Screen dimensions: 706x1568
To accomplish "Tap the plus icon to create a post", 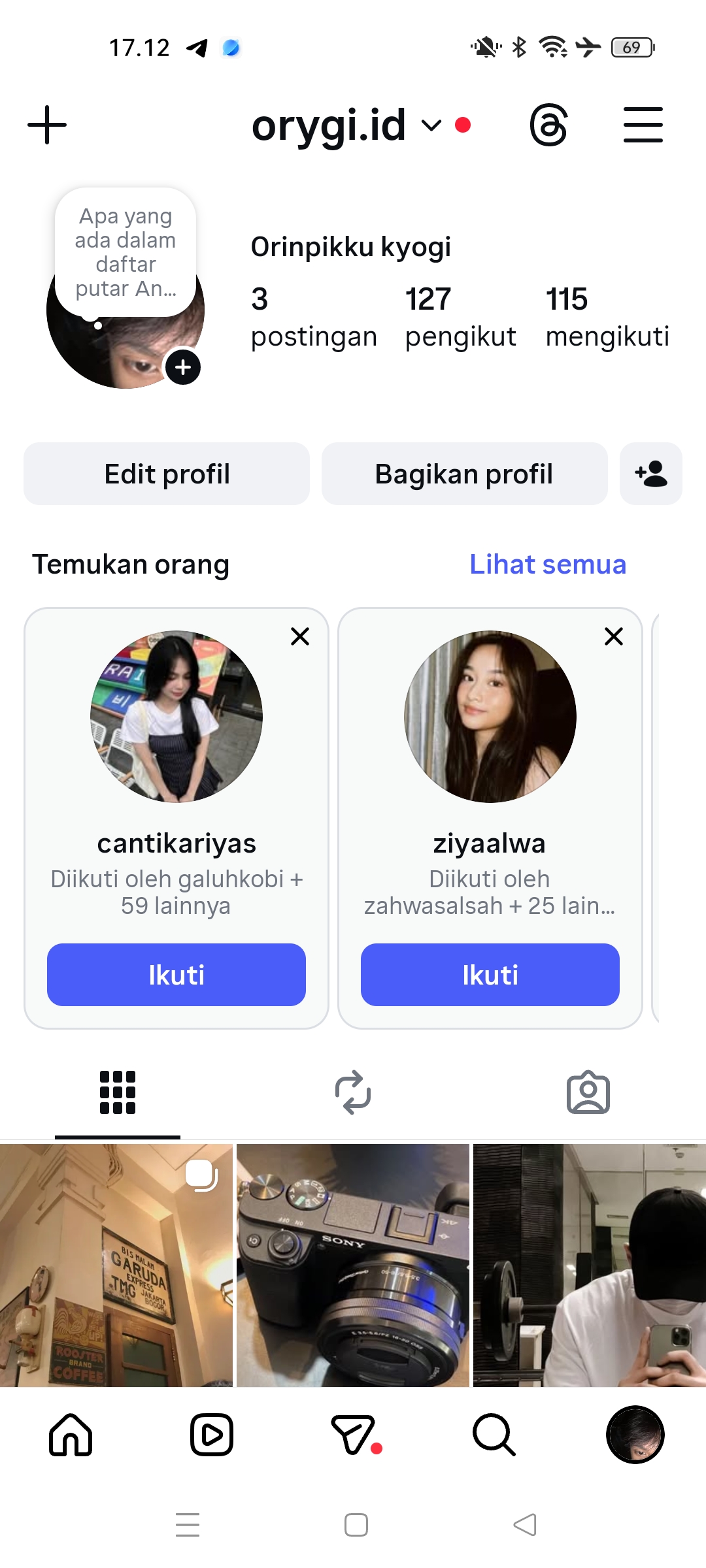I will (47, 125).
